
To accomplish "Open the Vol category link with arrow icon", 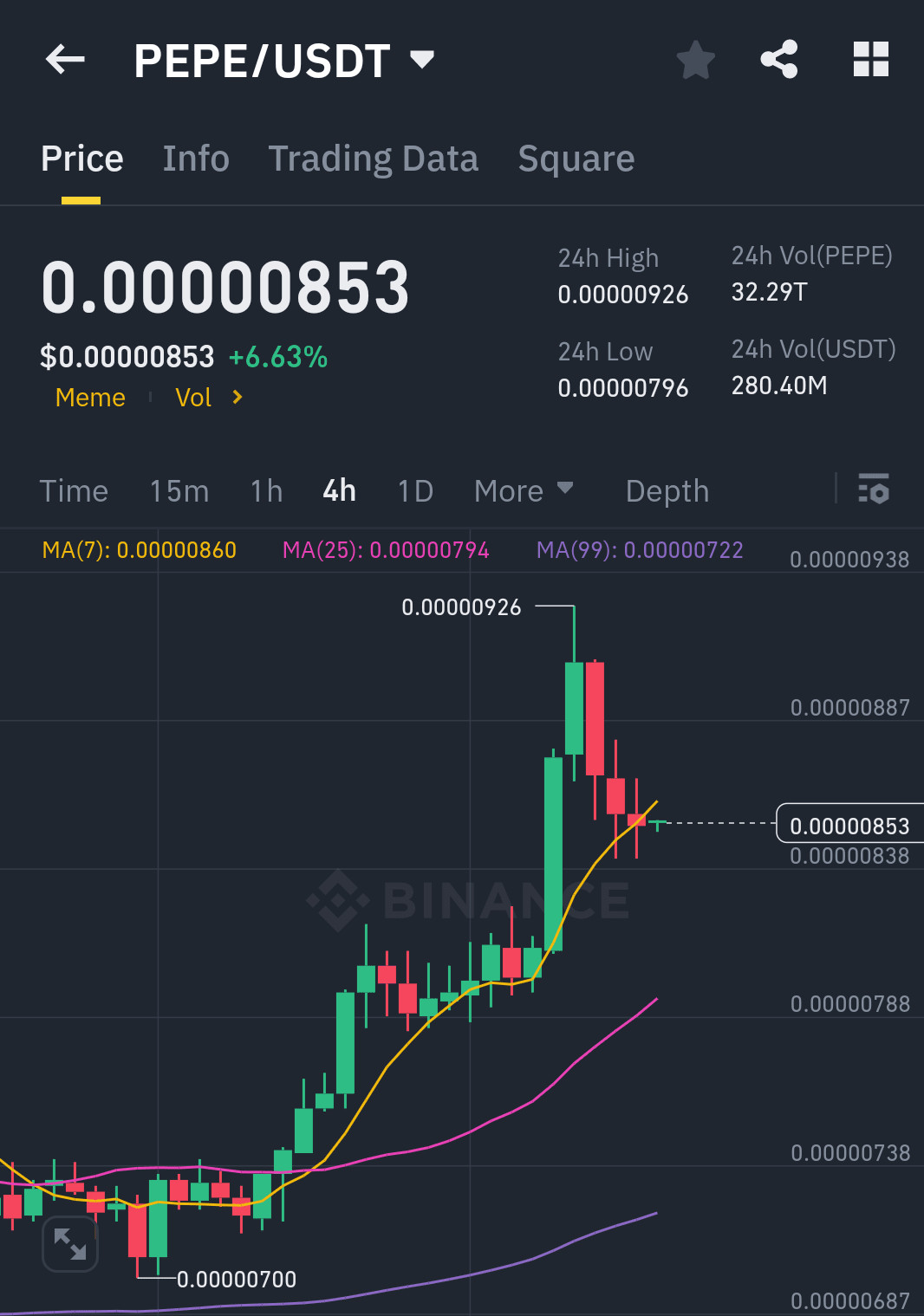I will click(206, 397).
